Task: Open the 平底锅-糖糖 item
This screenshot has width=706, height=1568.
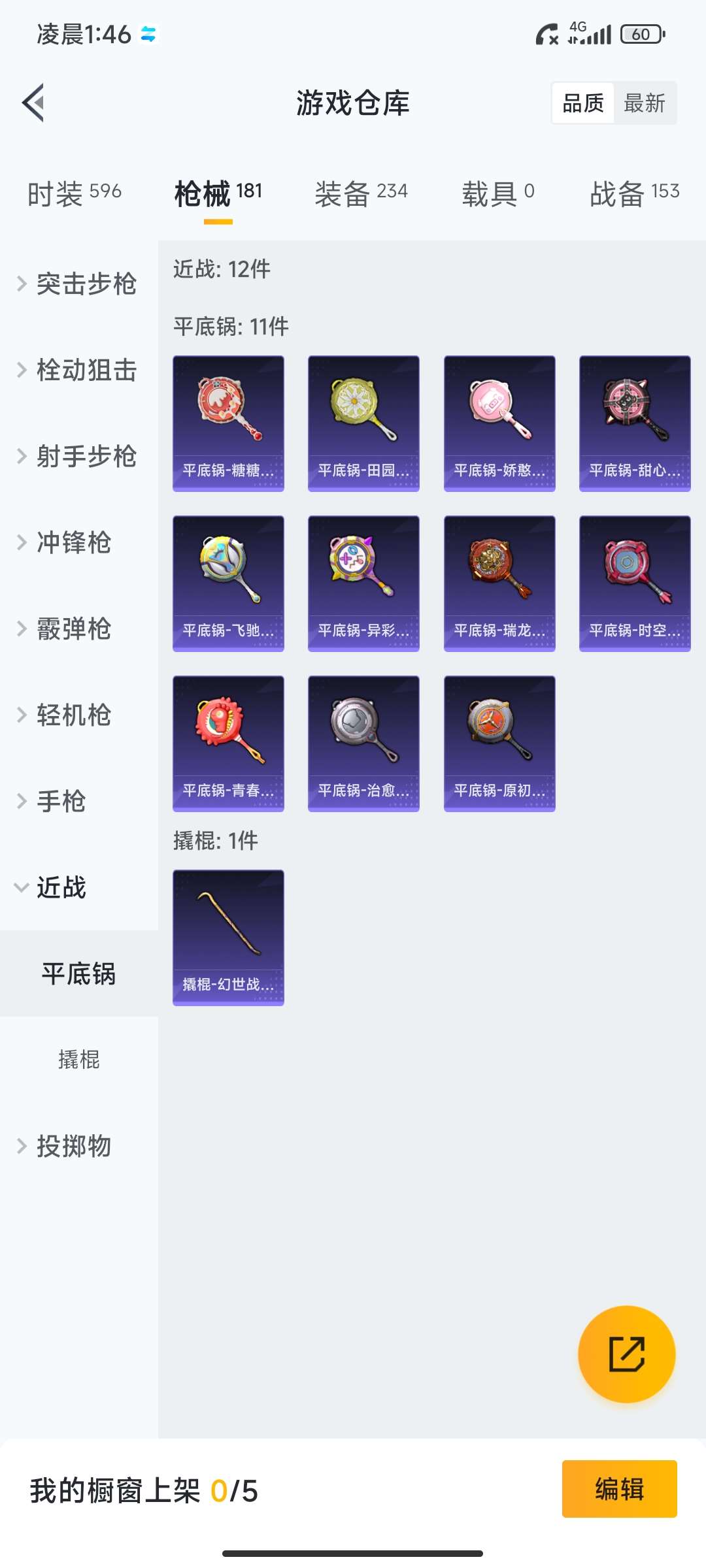Action: coord(228,423)
